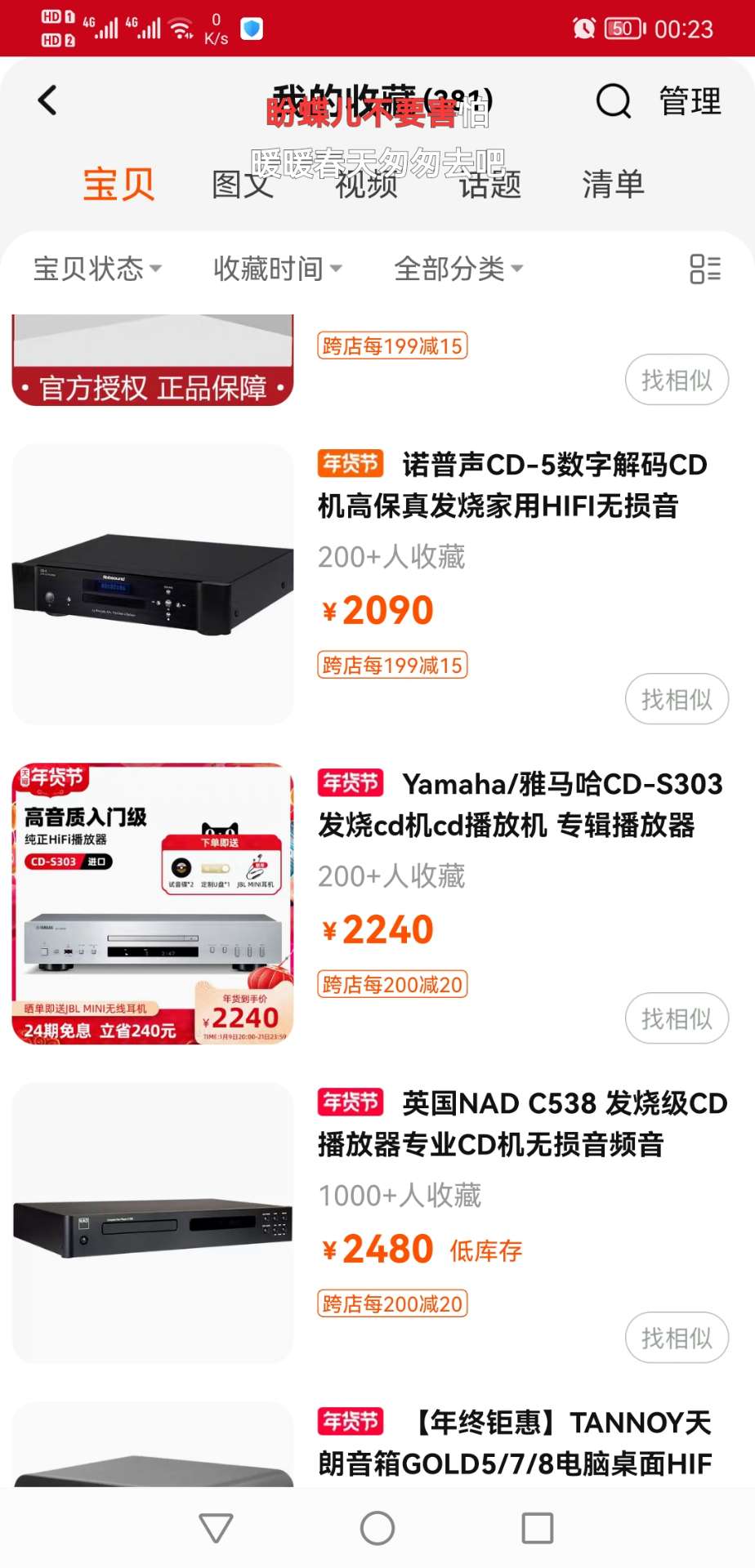This screenshot has width=755, height=1568.
Task: Find similar items for 诺普声CD-5
Action: pos(676,699)
